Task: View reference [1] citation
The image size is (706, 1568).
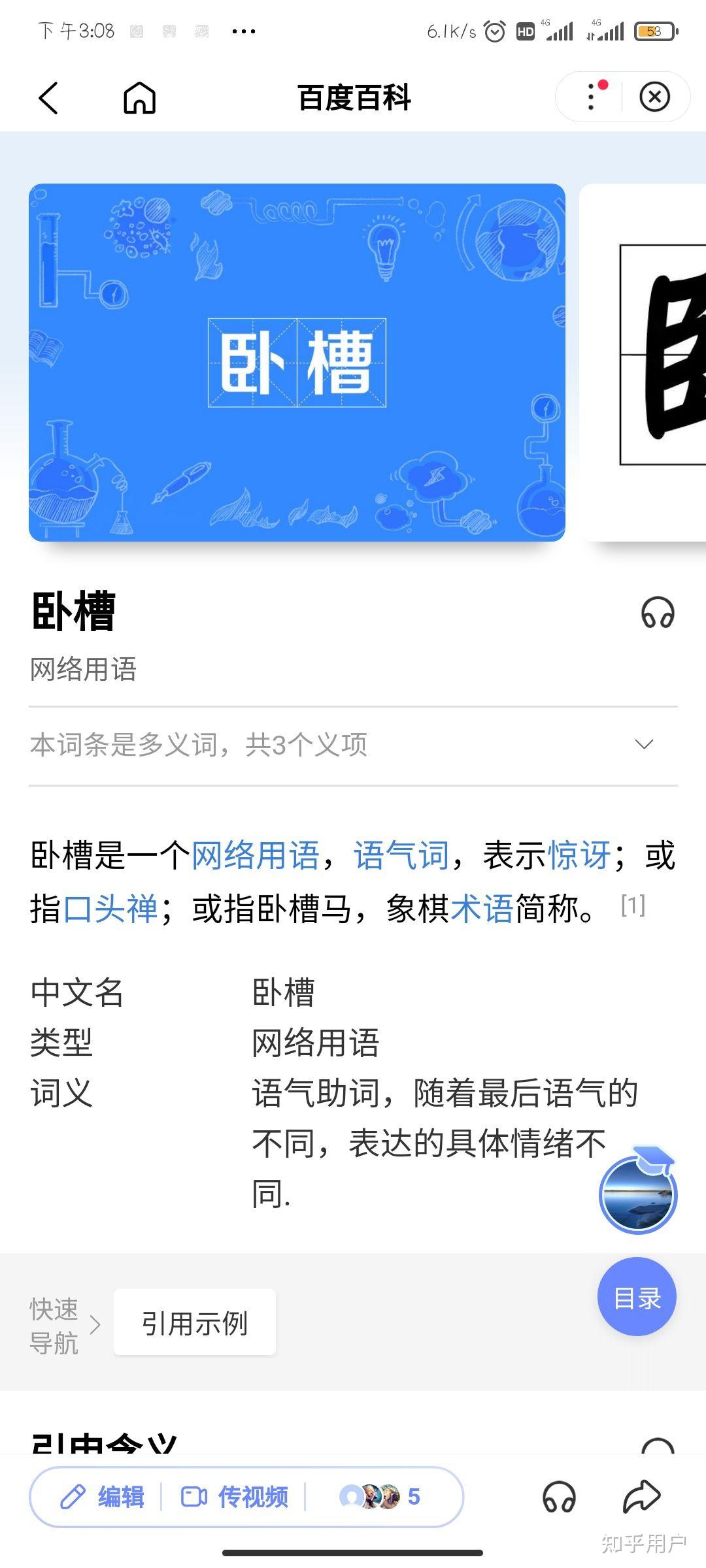Action: (633, 906)
